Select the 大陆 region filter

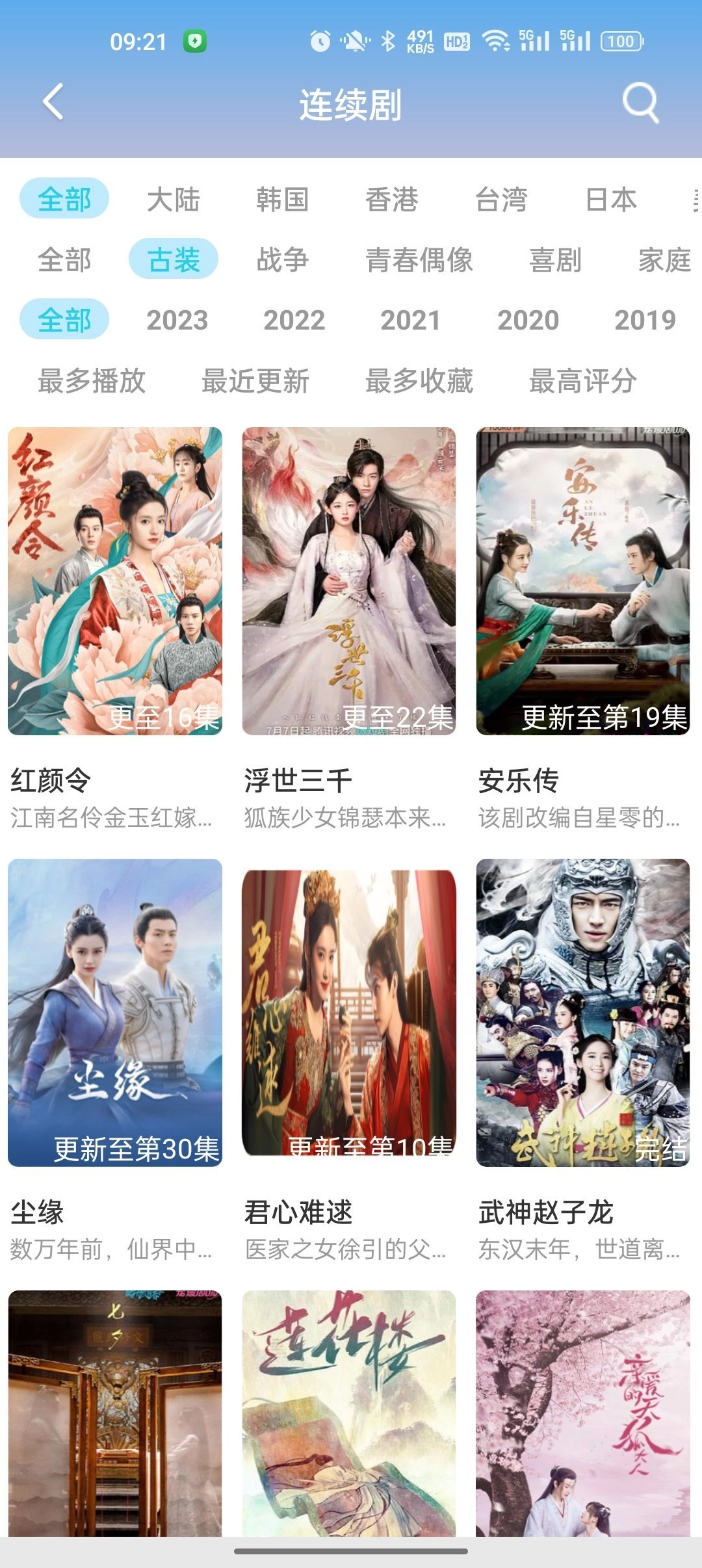[174, 200]
